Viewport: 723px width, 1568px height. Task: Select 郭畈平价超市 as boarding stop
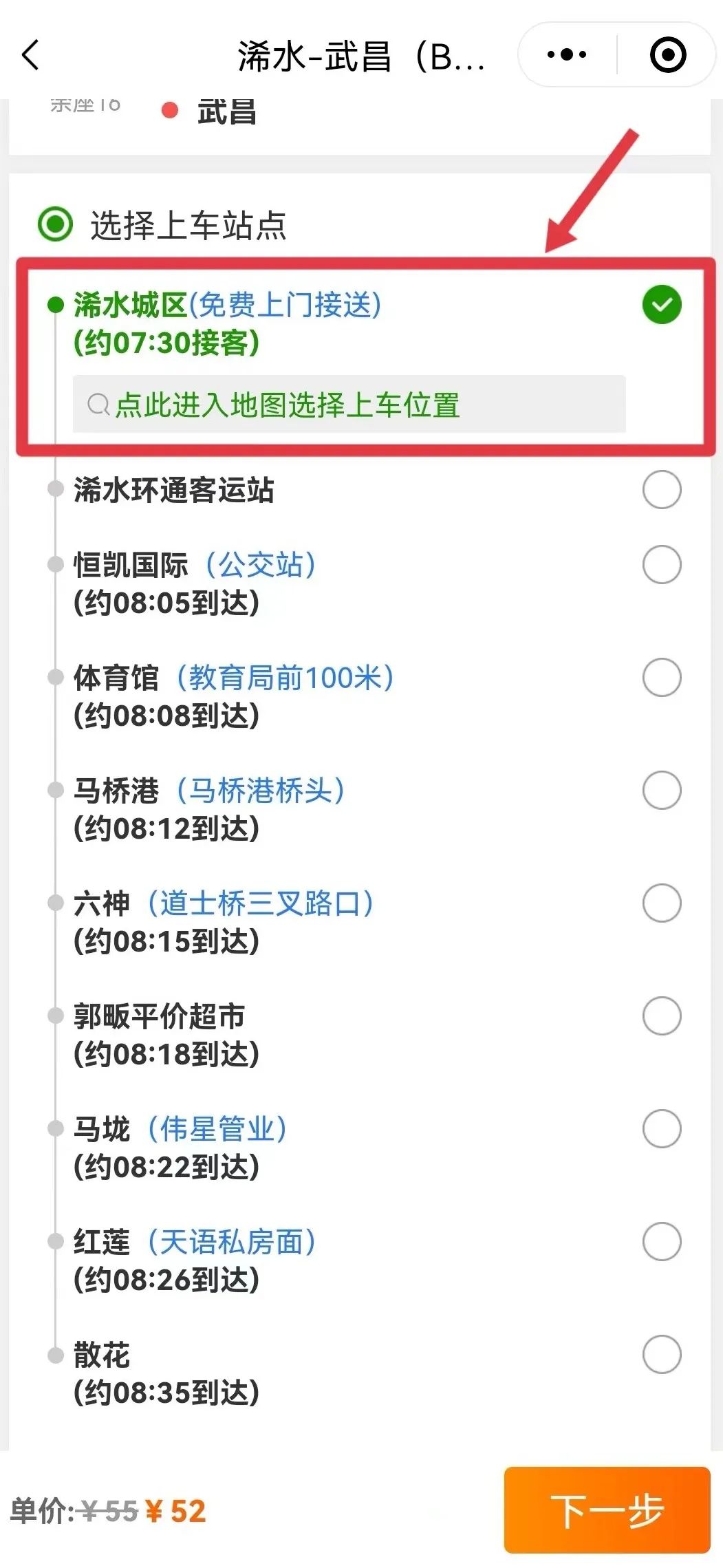pyautogui.click(x=661, y=1016)
